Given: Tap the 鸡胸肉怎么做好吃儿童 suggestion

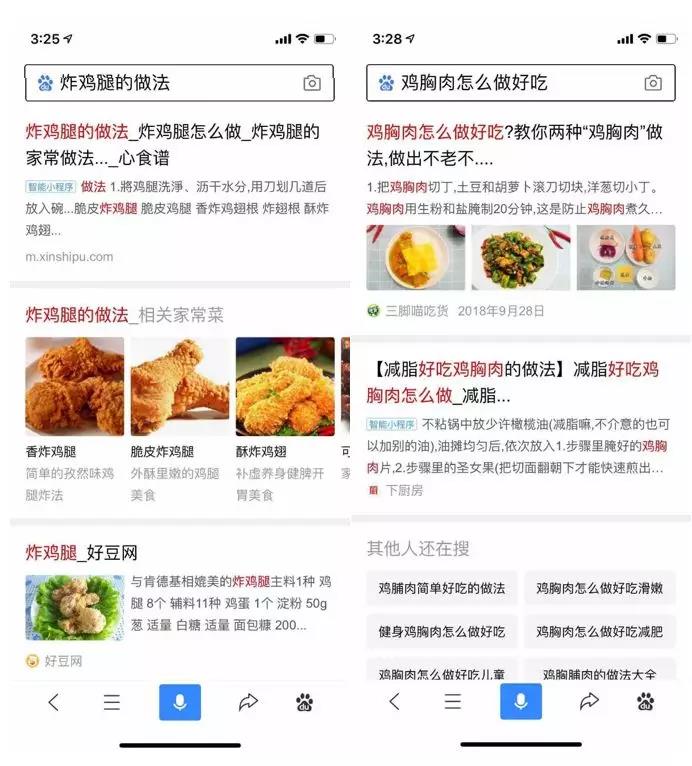Looking at the screenshot, I should pyautogui.click(x=442, y=675).
